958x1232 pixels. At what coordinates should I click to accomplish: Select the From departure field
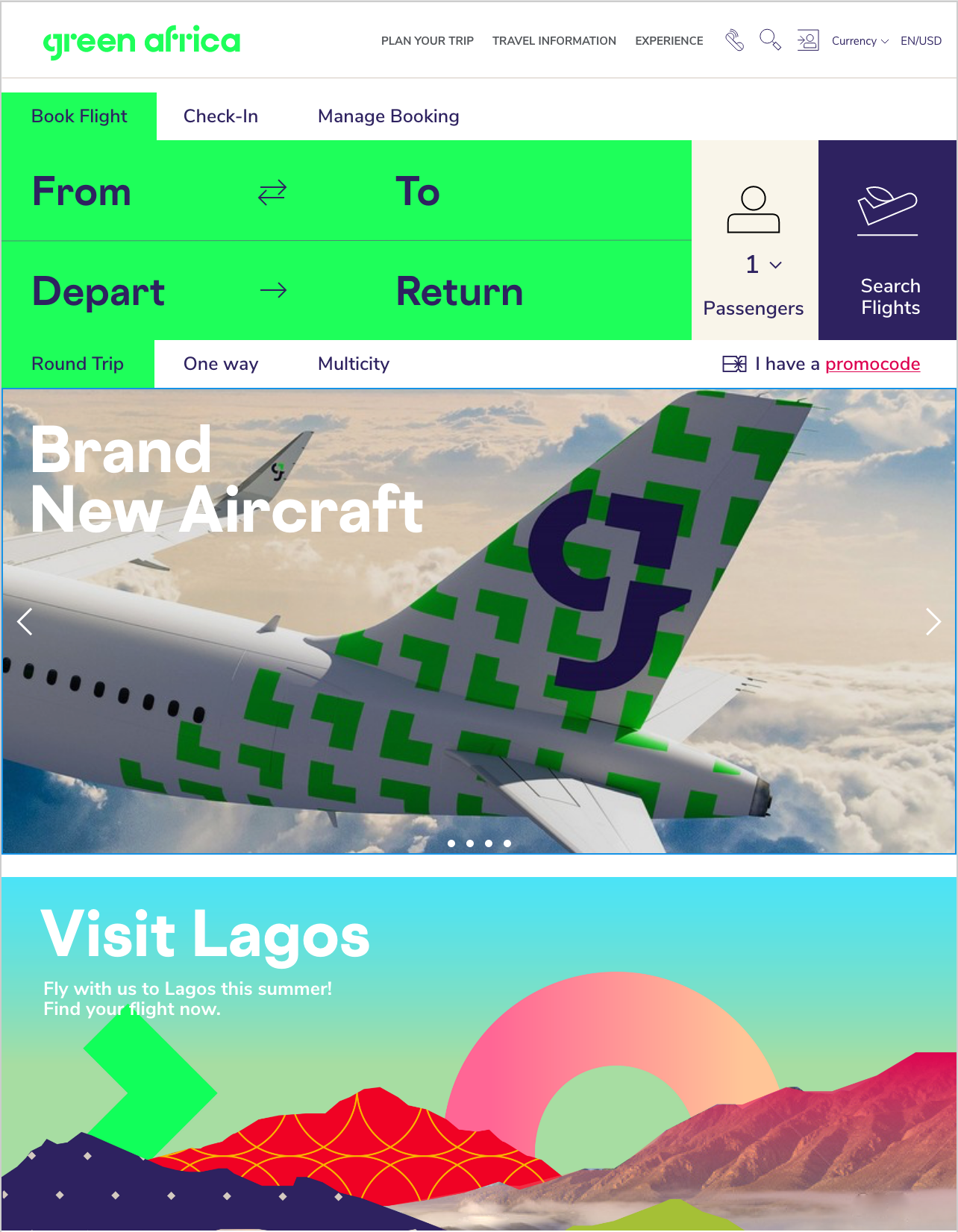(82, 192)
